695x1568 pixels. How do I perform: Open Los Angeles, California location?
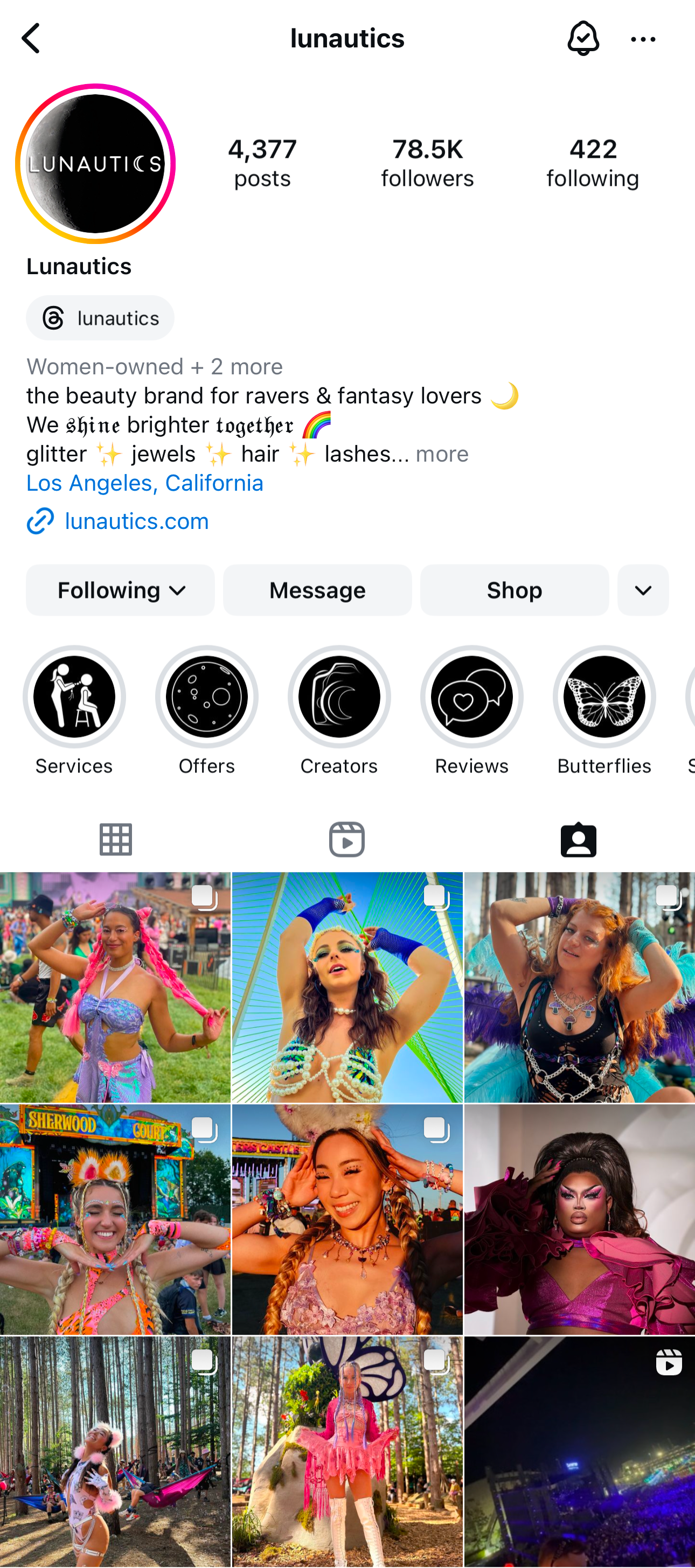pos(145,483)
